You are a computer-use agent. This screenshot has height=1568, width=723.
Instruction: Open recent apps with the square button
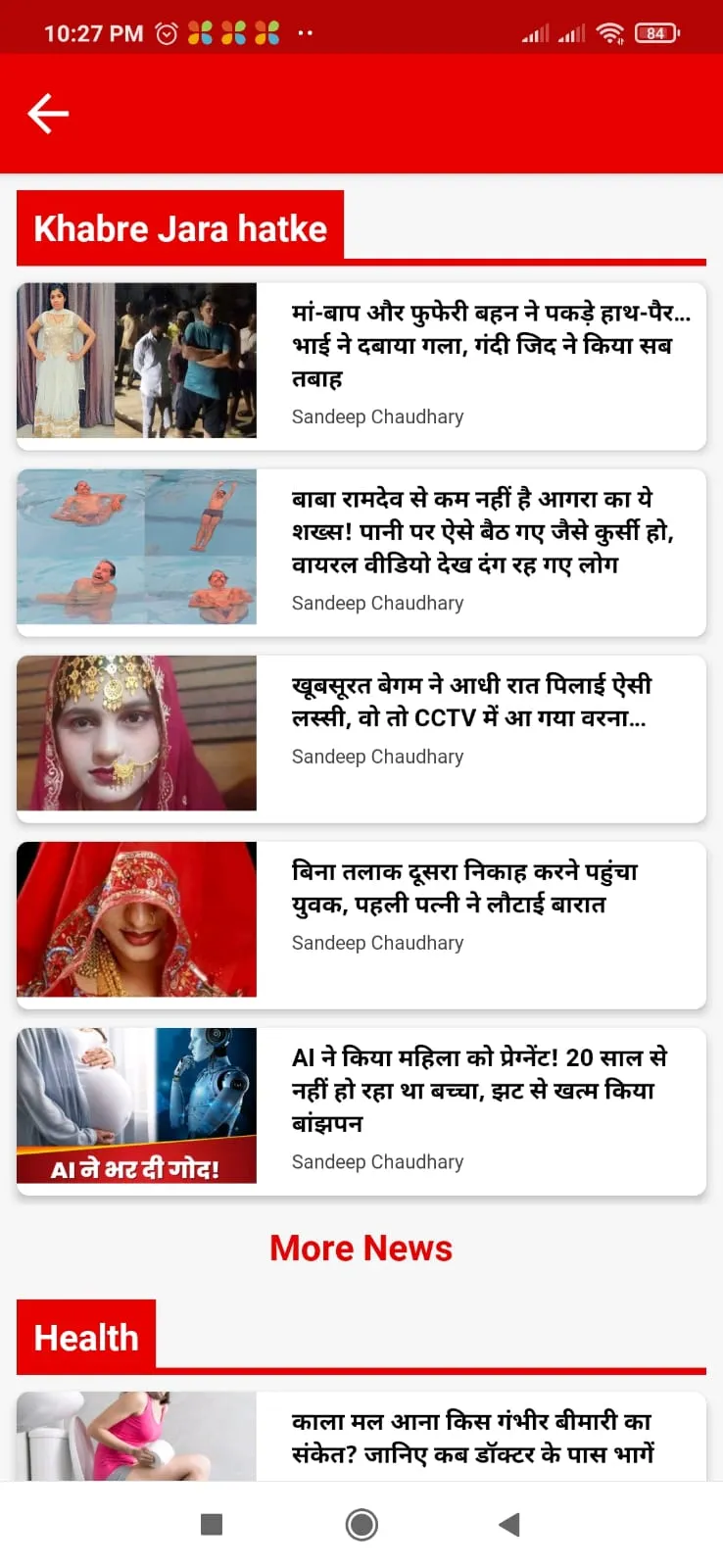[x=212, y=1525]
